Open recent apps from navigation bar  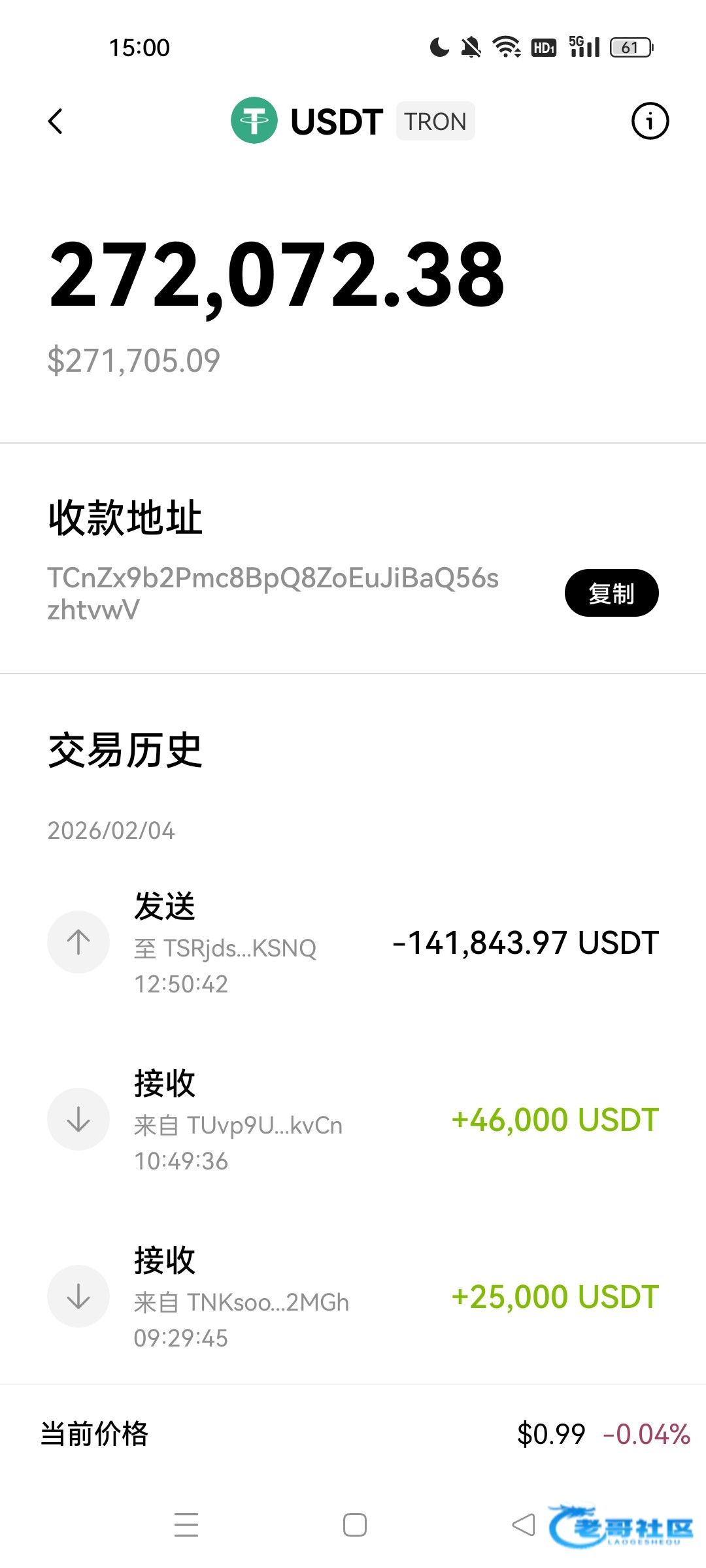coord(186,1525)
